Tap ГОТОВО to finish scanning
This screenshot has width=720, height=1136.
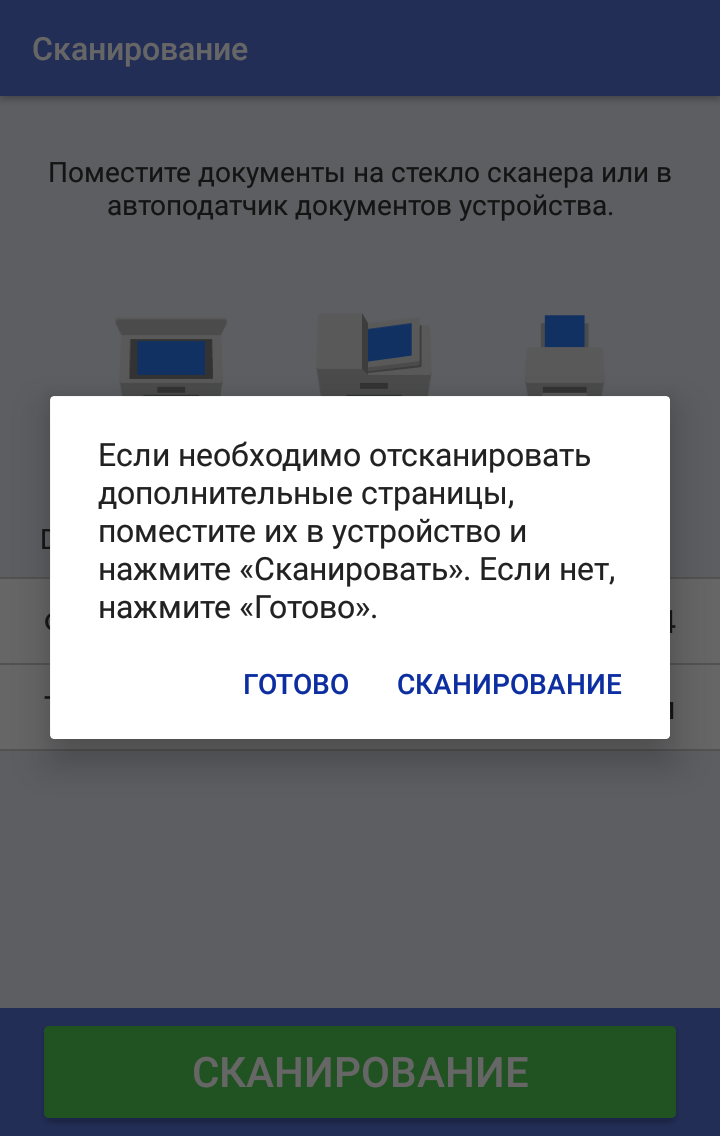(x=296, y=684)
